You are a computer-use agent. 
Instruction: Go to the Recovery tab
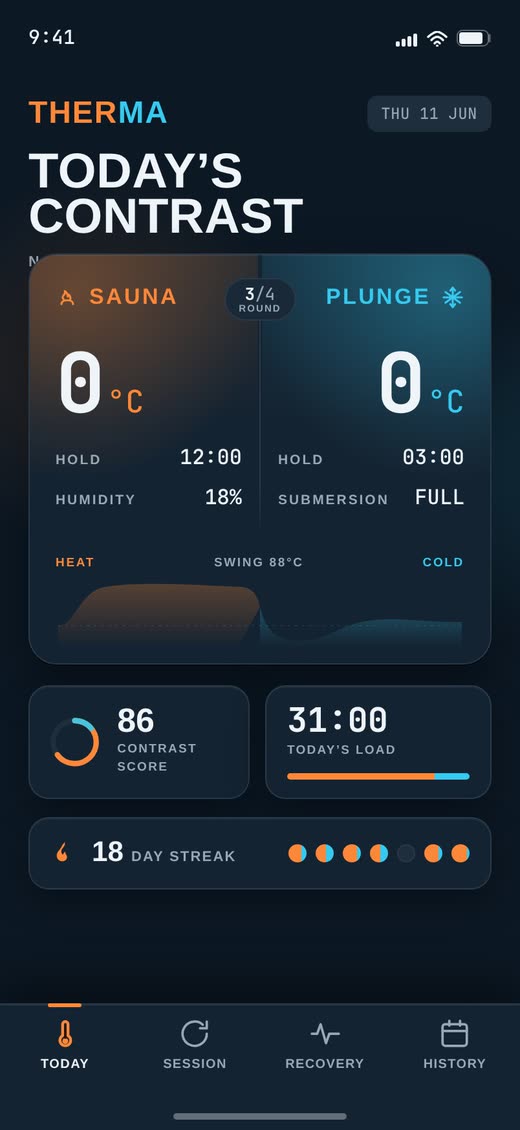[x=325, y=1044]
